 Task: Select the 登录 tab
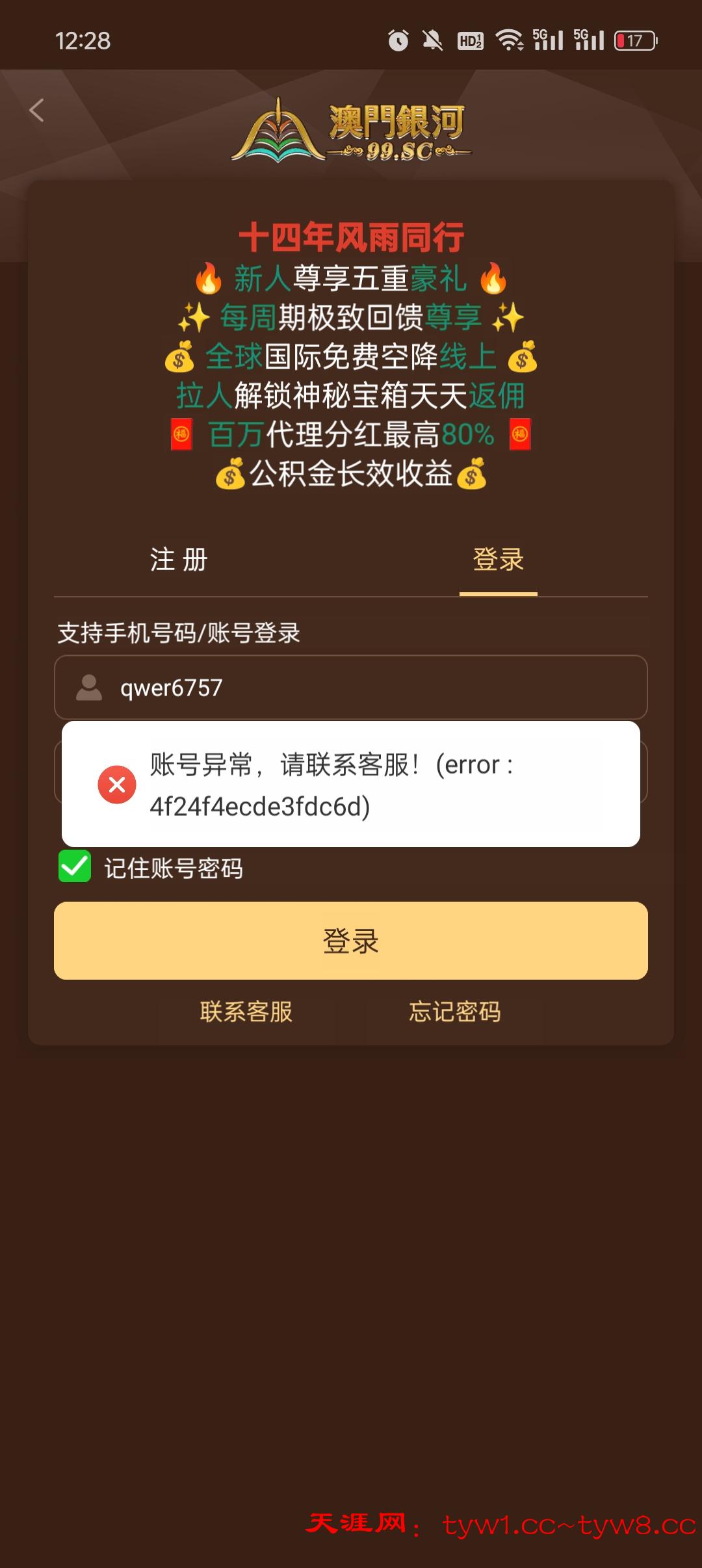point(499,560)
